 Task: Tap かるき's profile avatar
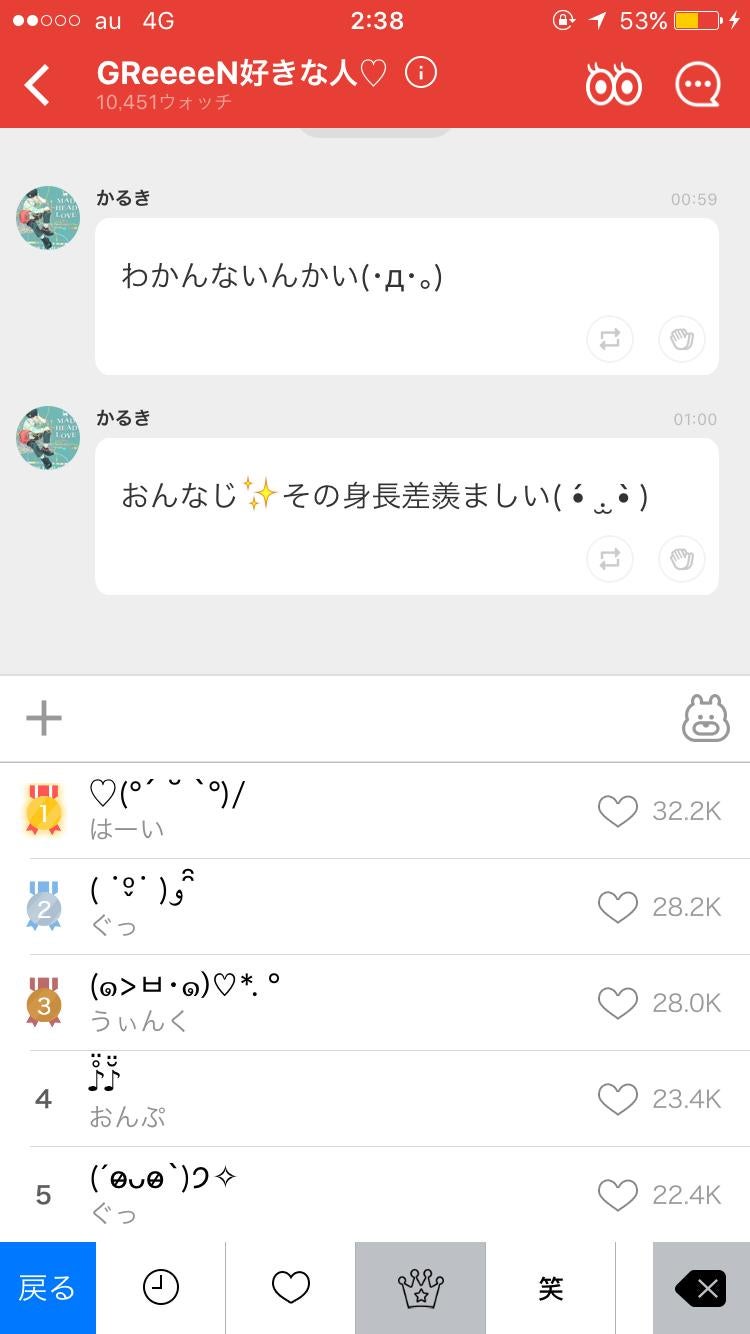47,219
